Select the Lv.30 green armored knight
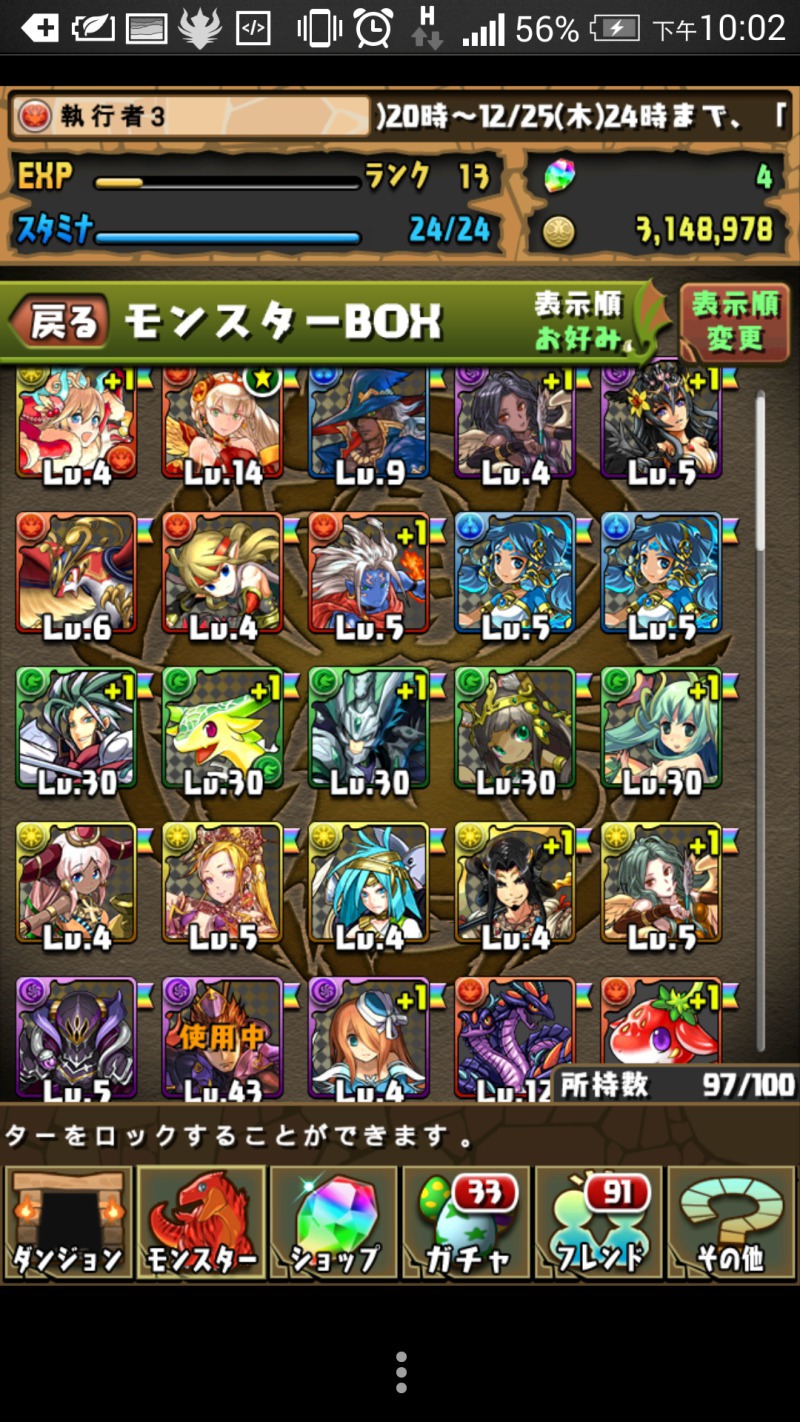 (368, 730)
